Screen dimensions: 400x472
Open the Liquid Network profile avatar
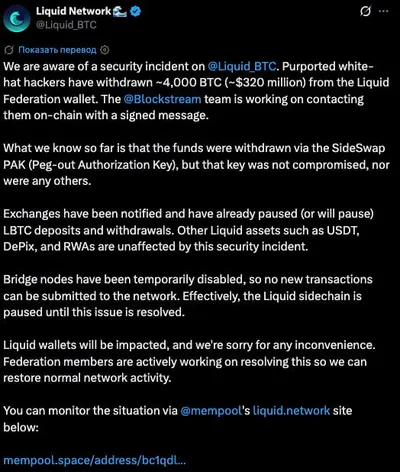pyautogui.click(x=17, y=18)
